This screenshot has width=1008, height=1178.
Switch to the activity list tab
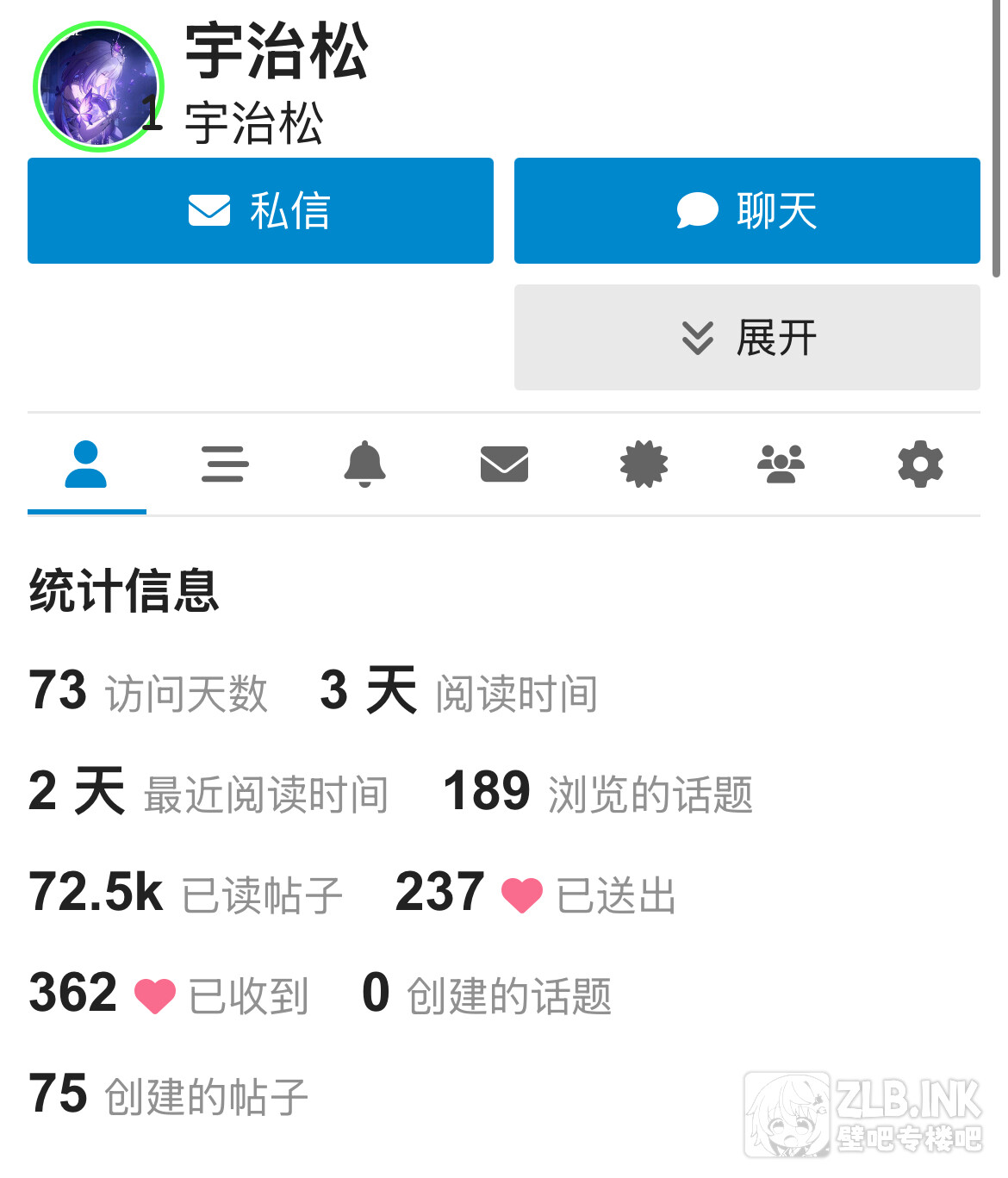pos(225,464)
